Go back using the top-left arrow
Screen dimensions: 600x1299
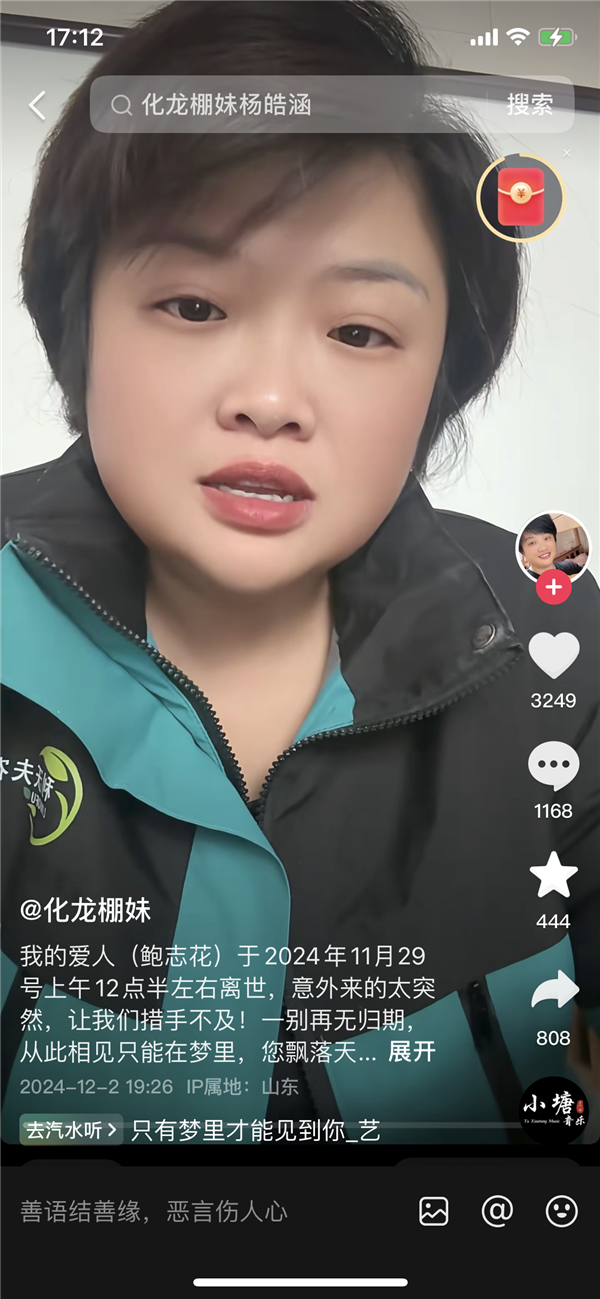[37, 105]
